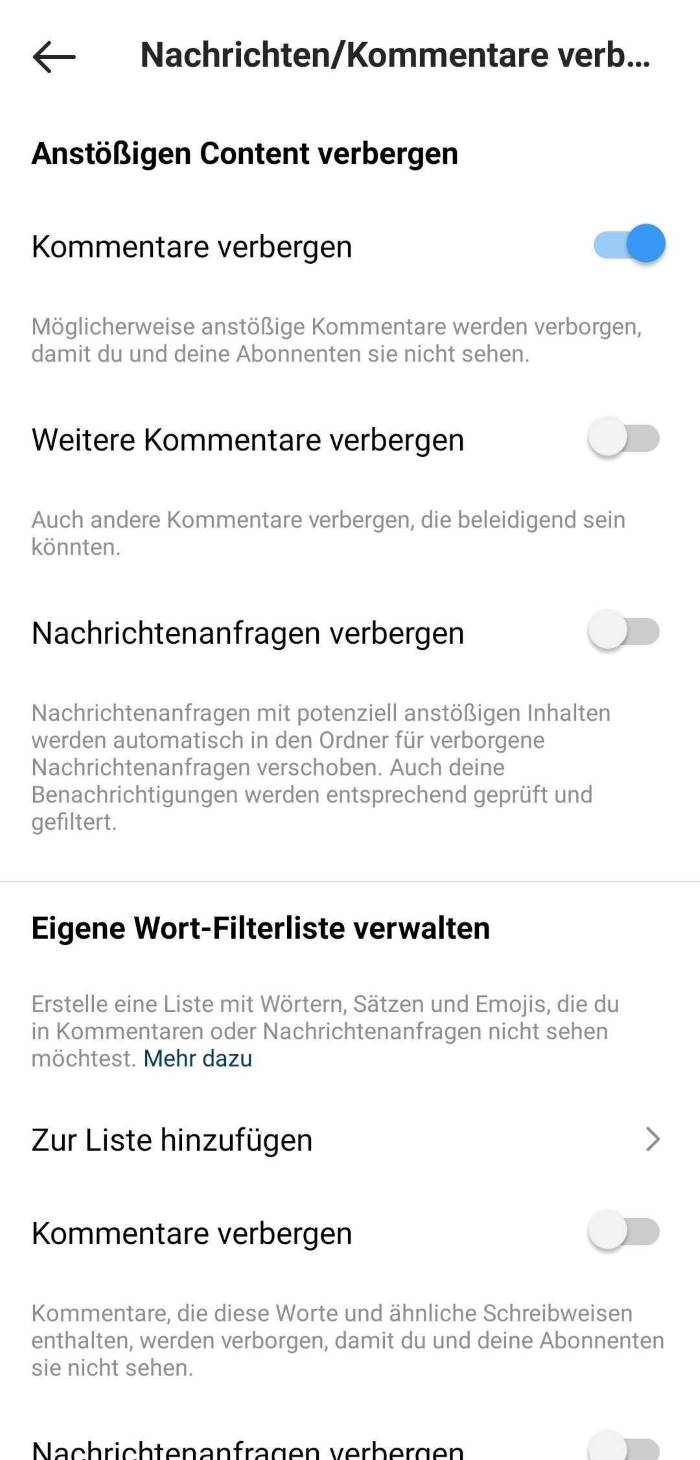700x1460 pixels.
Task: Enable Kommentare verbergen under Eigene Wort-Filterliste
Action: [625, 1232]
